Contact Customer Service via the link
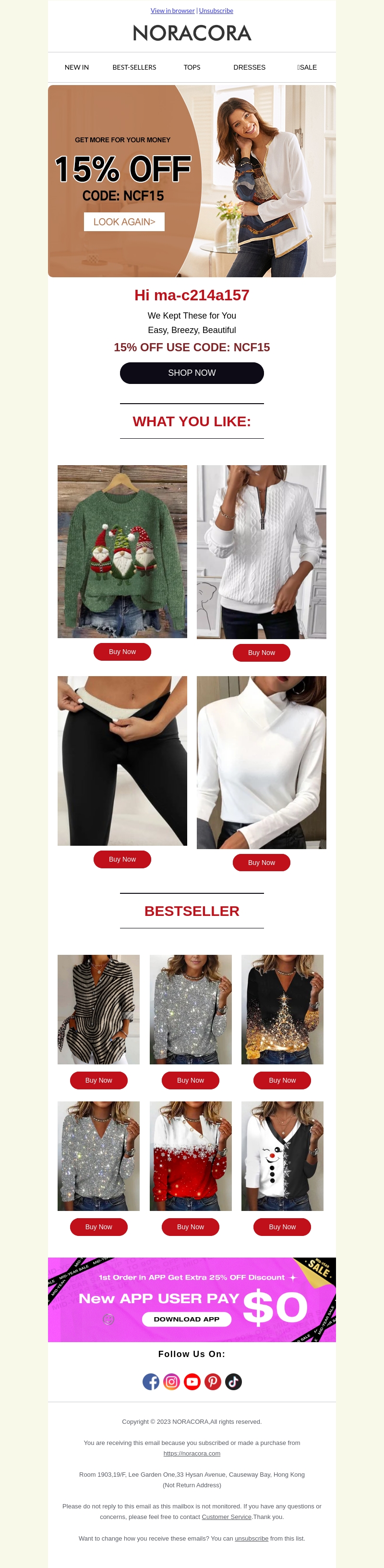This screenshot has height=1568, width=384. pos(226,1516)
